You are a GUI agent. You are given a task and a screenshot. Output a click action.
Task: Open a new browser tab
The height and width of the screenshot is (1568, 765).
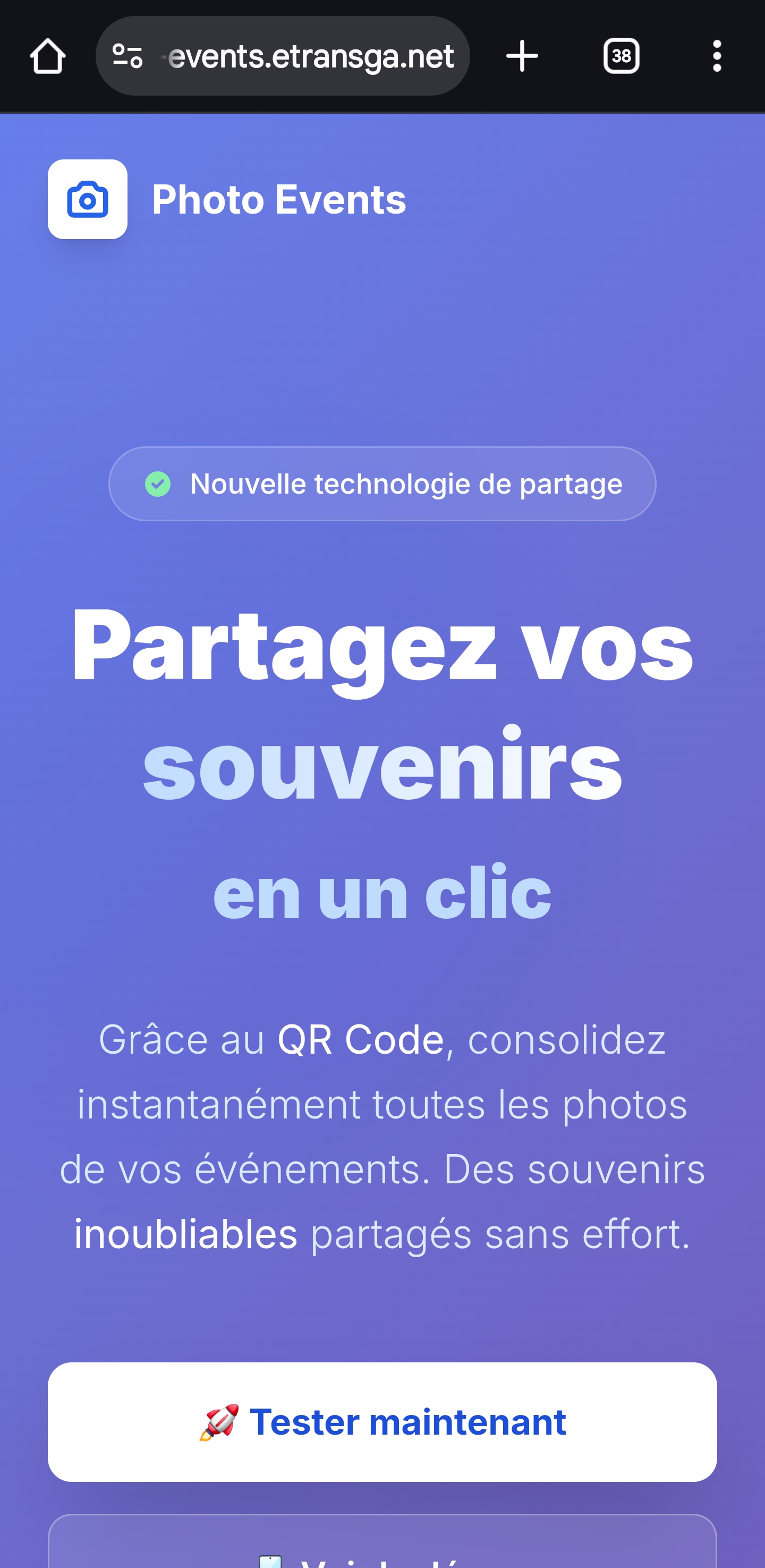[x=522, y=57]
